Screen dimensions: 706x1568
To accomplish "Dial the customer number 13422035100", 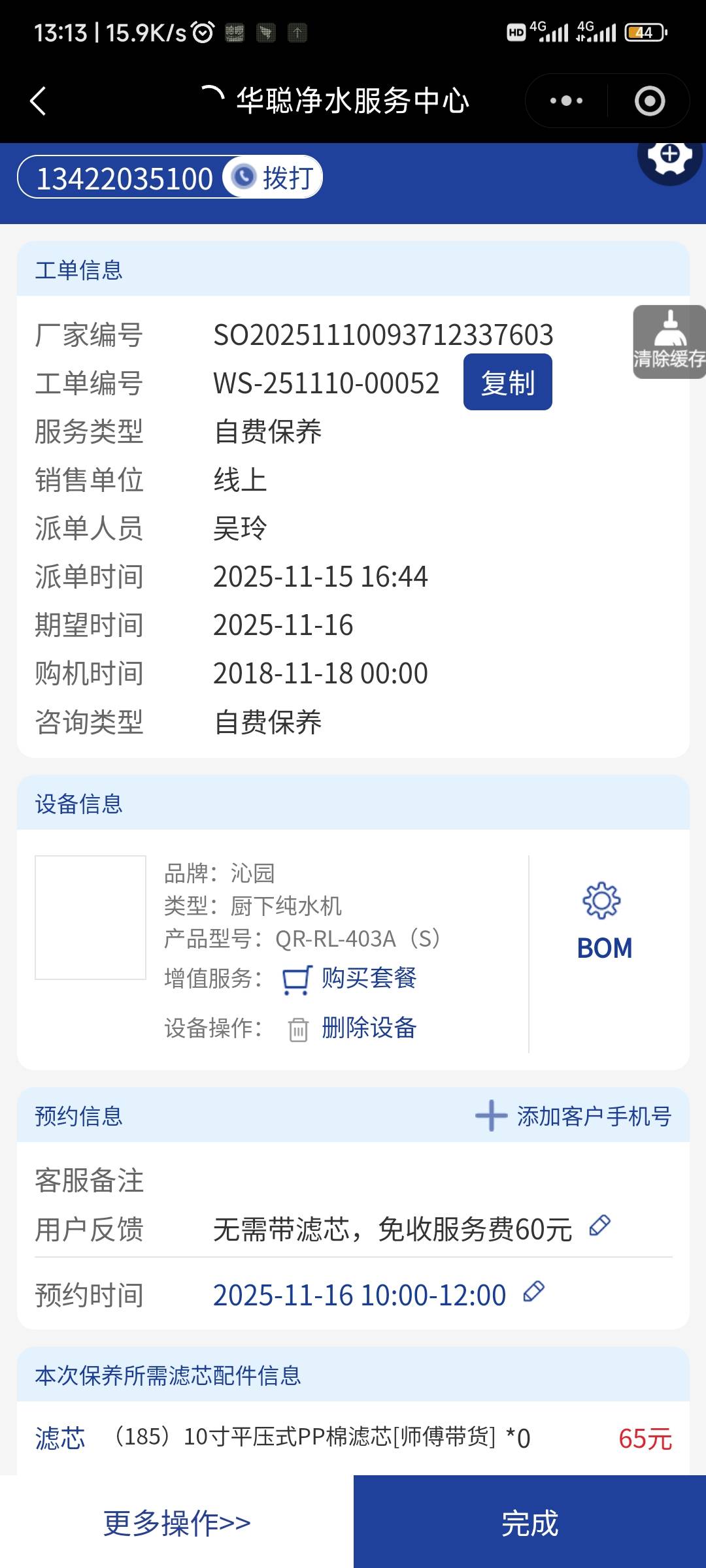I will pos(273,178).
